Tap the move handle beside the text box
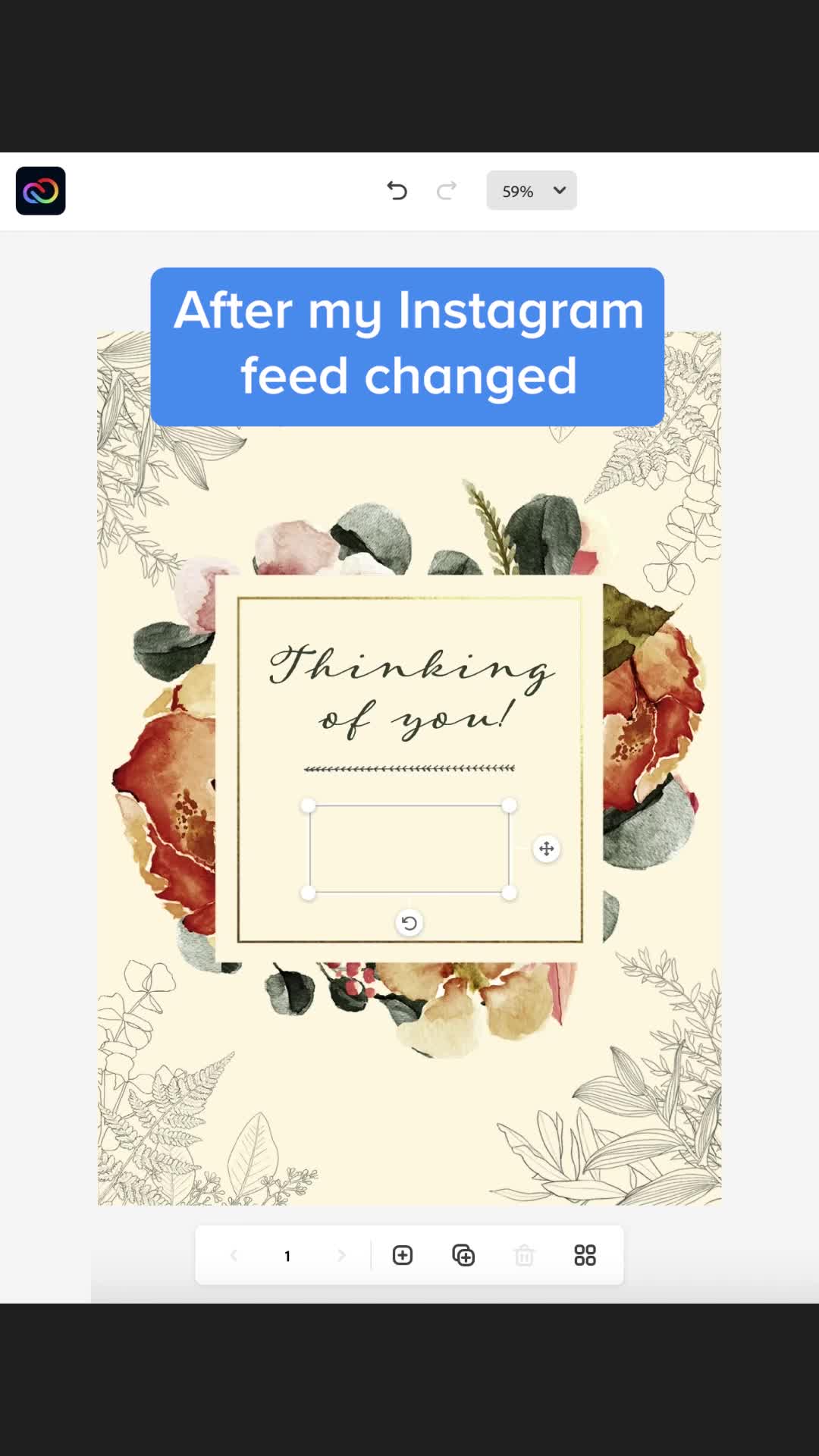This screenshot has width=819, height=1456. pyautogui.click(x=546, y=849)
